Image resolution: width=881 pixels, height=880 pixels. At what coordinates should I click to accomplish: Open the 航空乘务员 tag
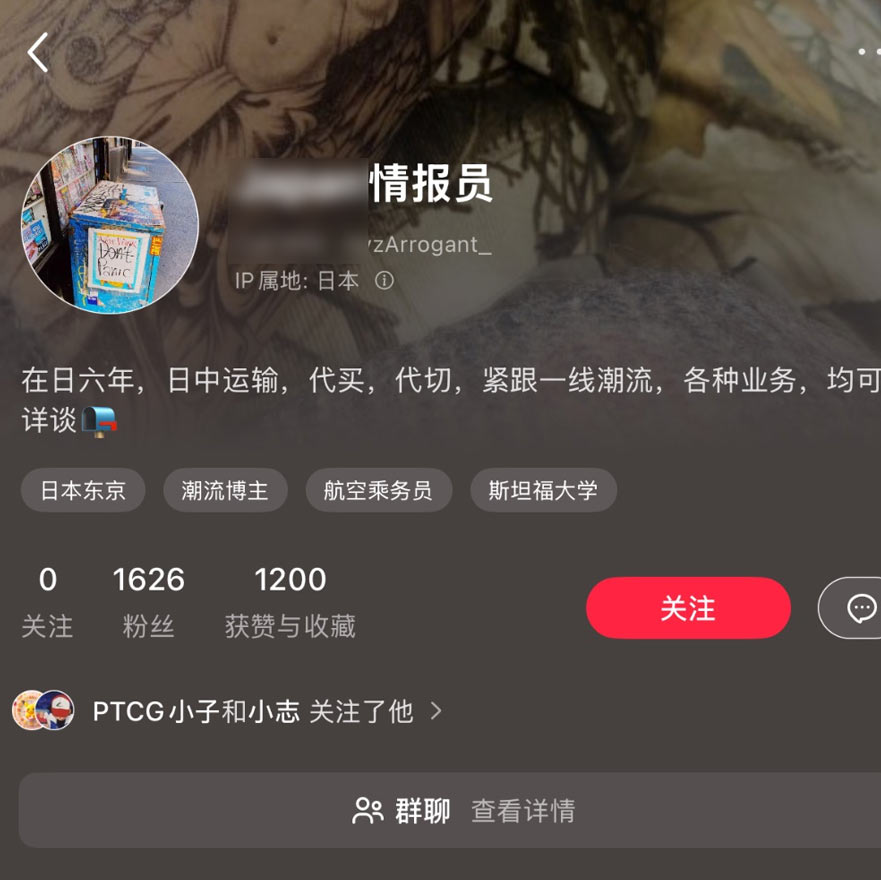tap(378, 491)
